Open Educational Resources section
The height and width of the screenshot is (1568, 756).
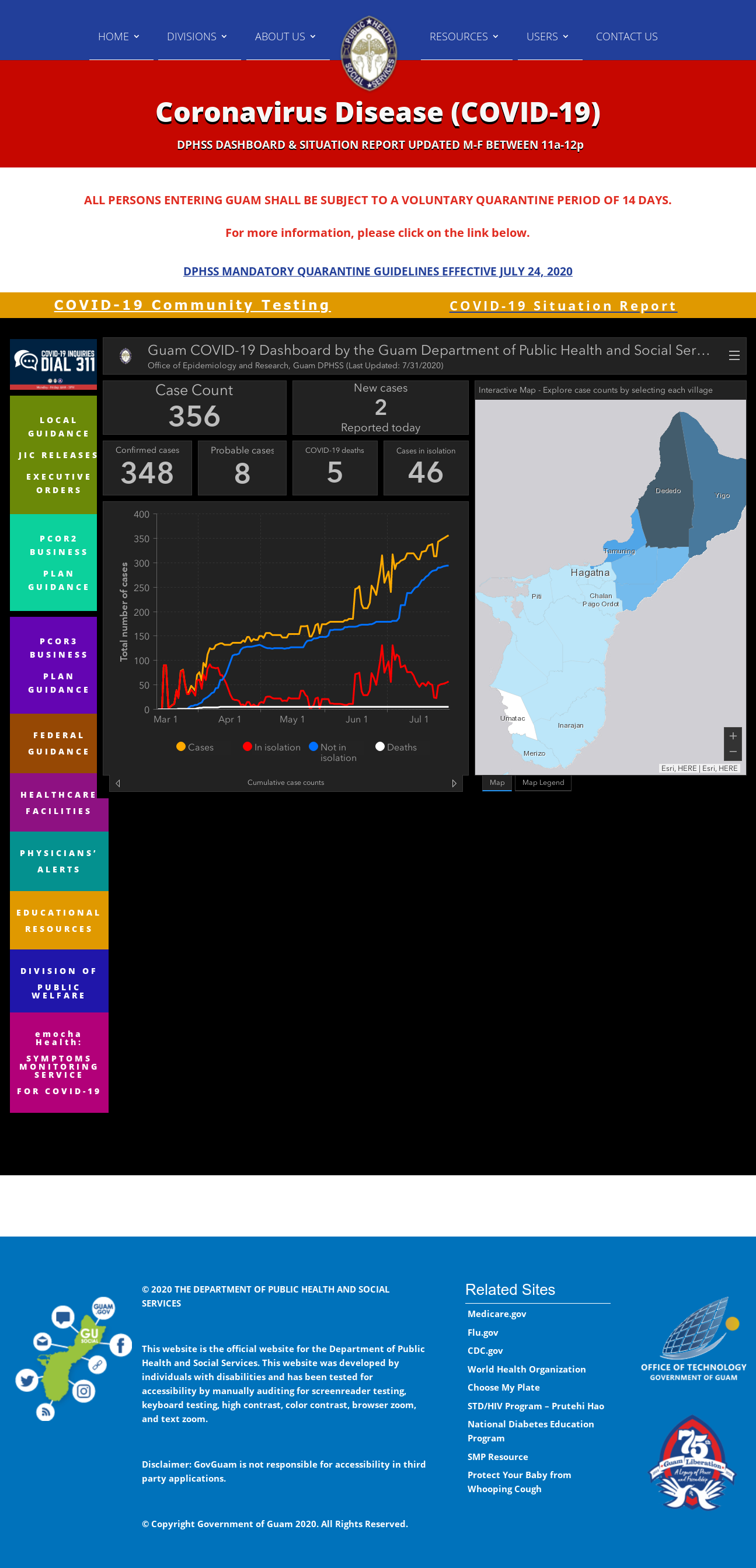point(58,920)
